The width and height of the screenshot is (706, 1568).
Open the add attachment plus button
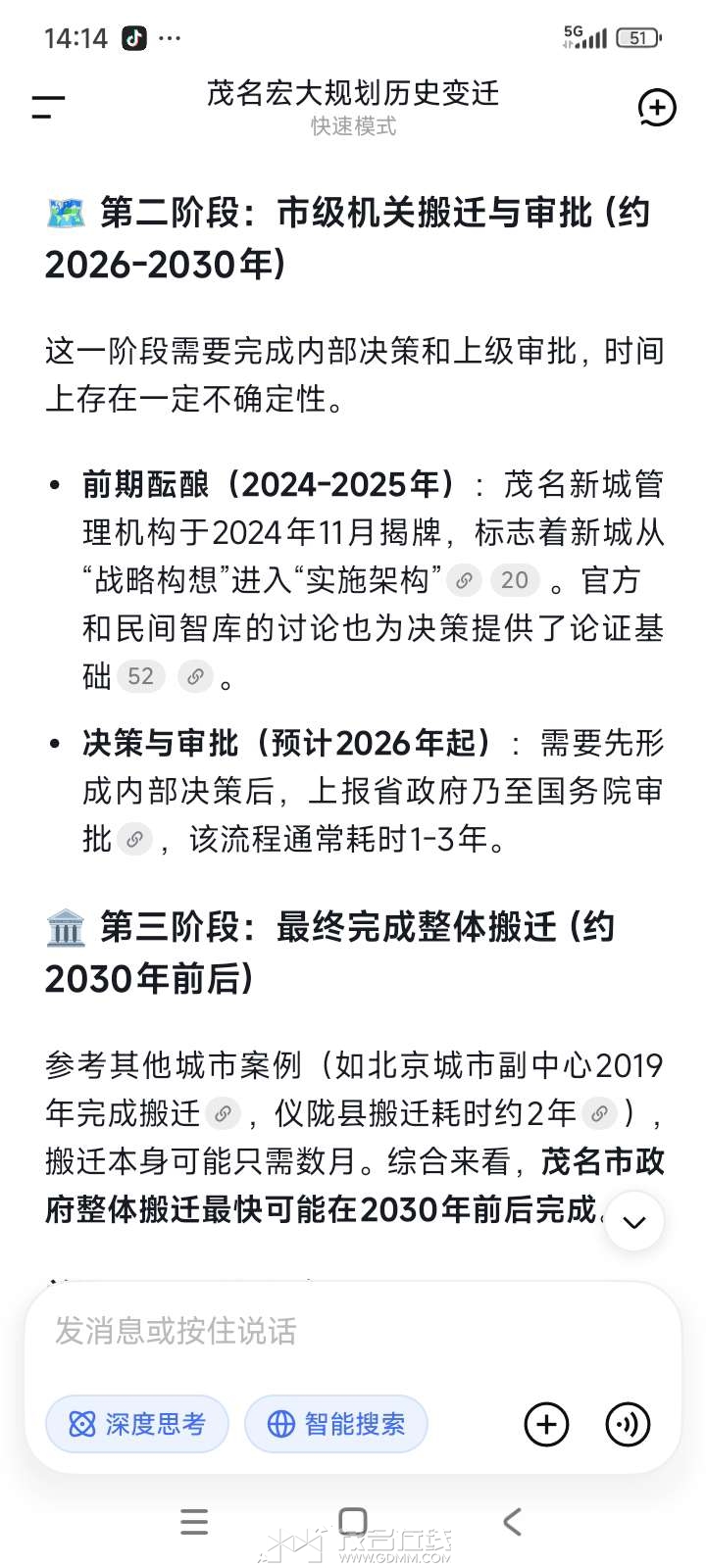pos(546,1424)
